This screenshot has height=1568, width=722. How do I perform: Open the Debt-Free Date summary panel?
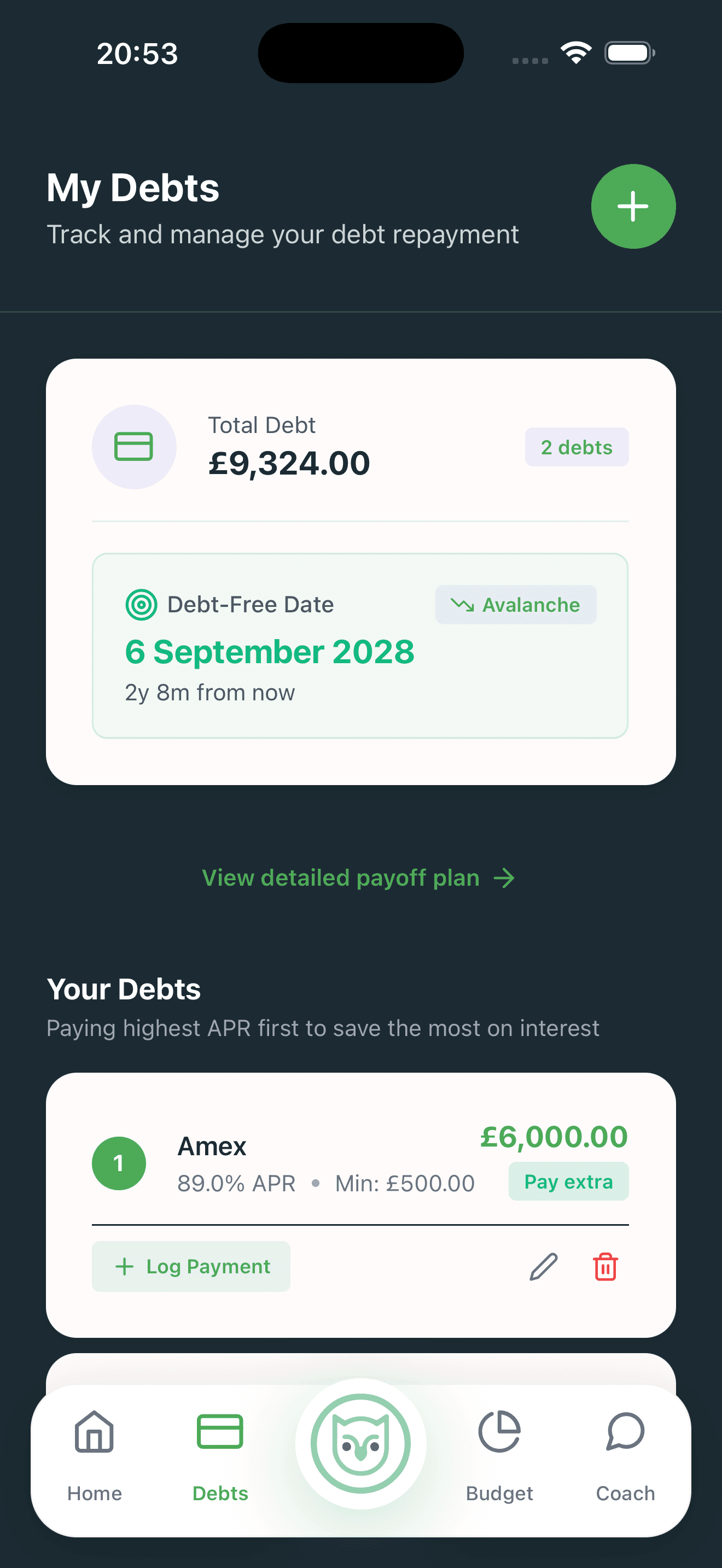pyautogui.click(x=360, y=645)
